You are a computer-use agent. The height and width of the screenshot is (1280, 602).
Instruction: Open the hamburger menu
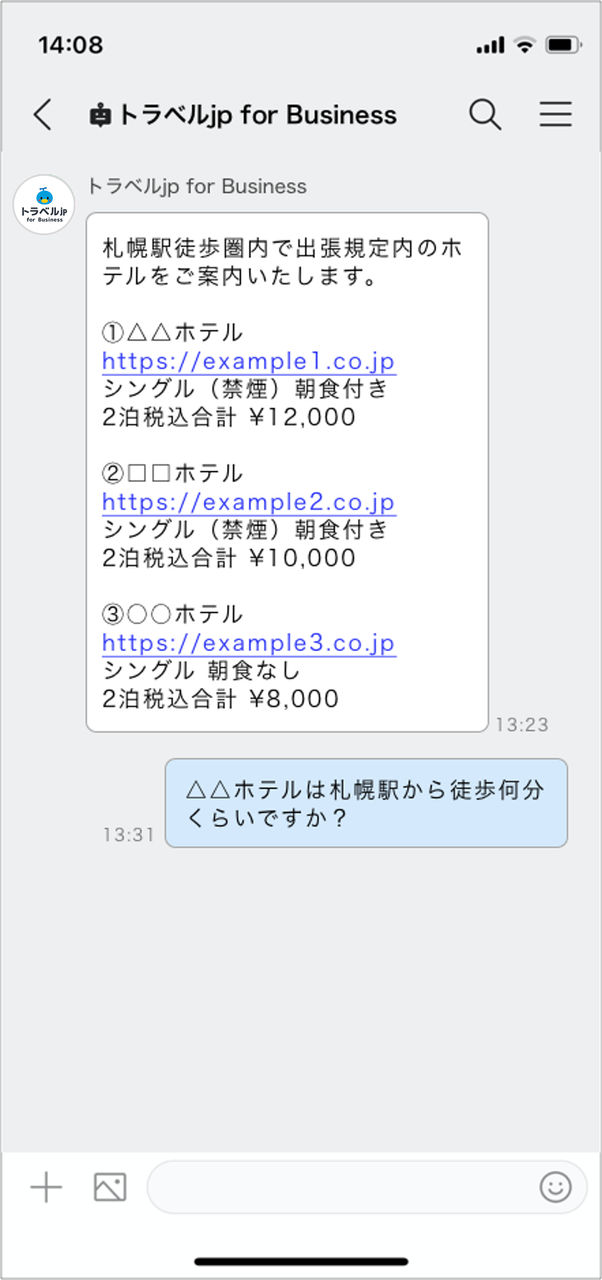tap(555, 115)
